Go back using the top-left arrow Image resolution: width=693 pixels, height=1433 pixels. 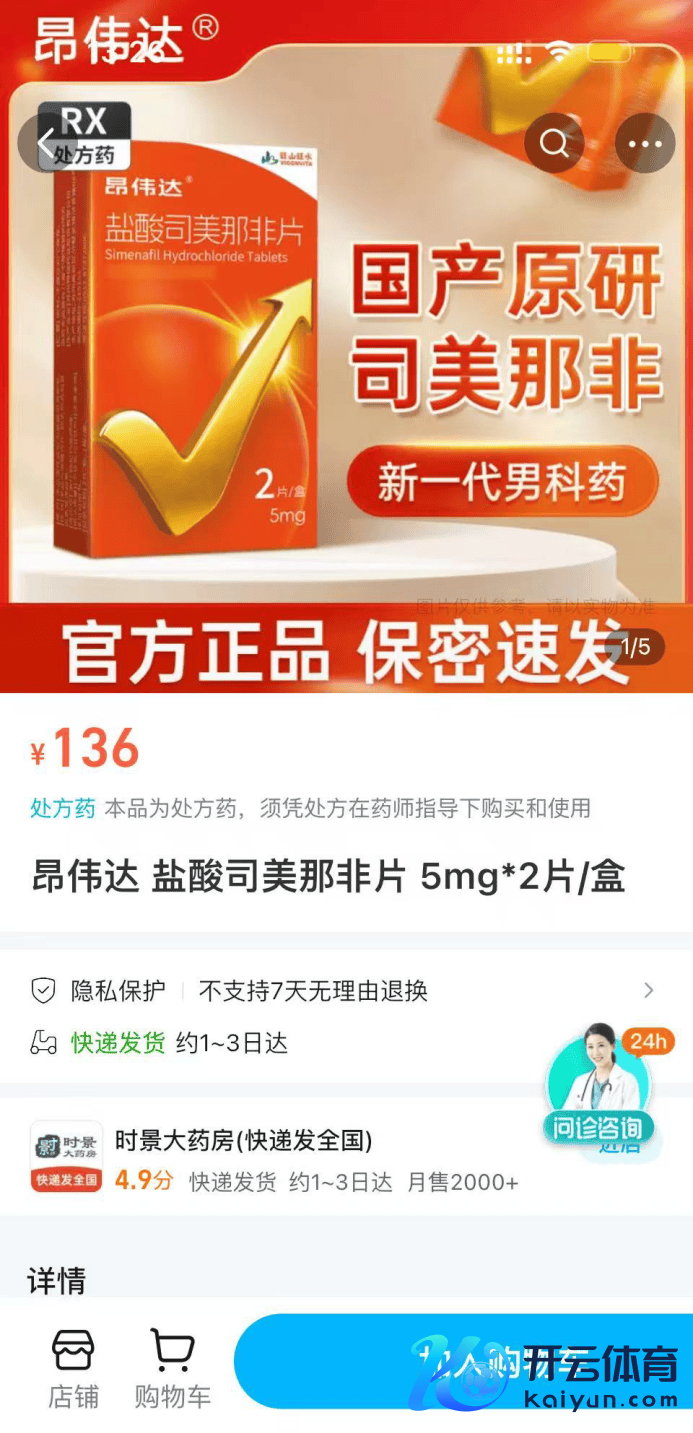(x=45, y=143)
